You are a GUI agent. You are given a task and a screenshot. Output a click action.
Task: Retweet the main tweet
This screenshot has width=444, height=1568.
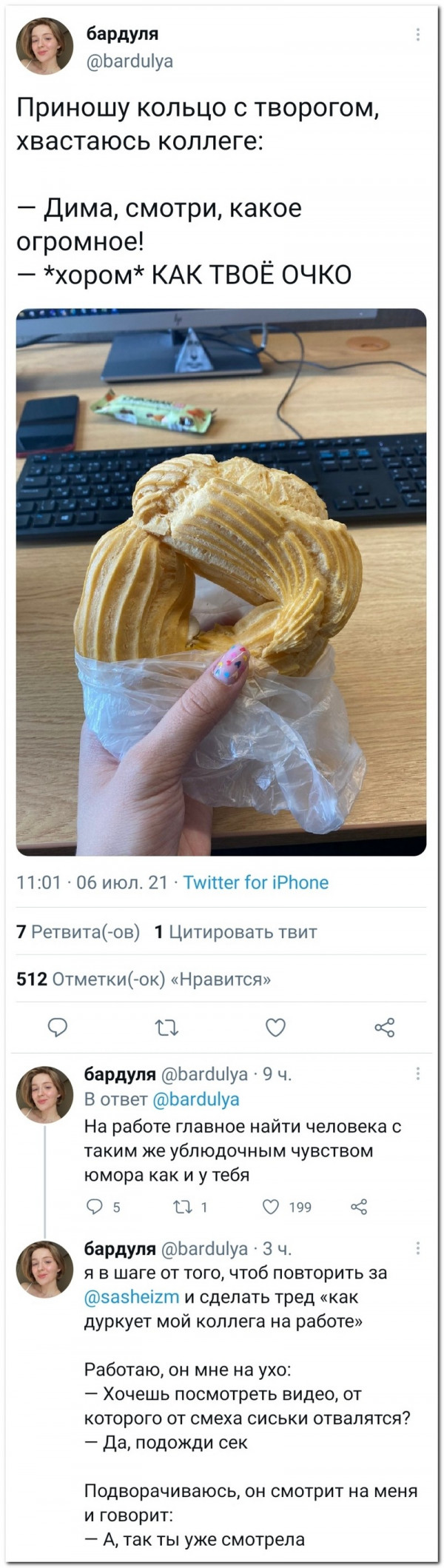(166, 1027)
